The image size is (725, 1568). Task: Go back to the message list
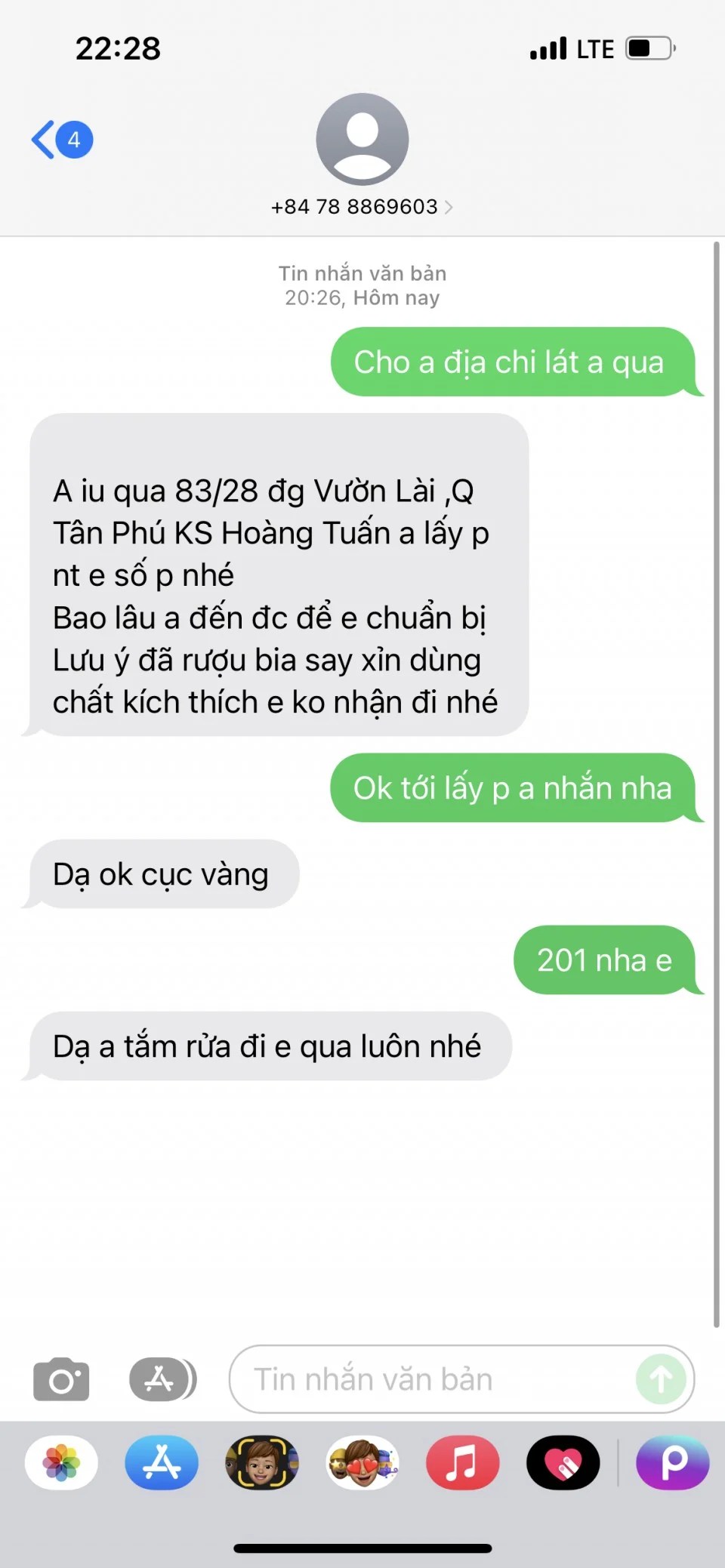[60, 140]
